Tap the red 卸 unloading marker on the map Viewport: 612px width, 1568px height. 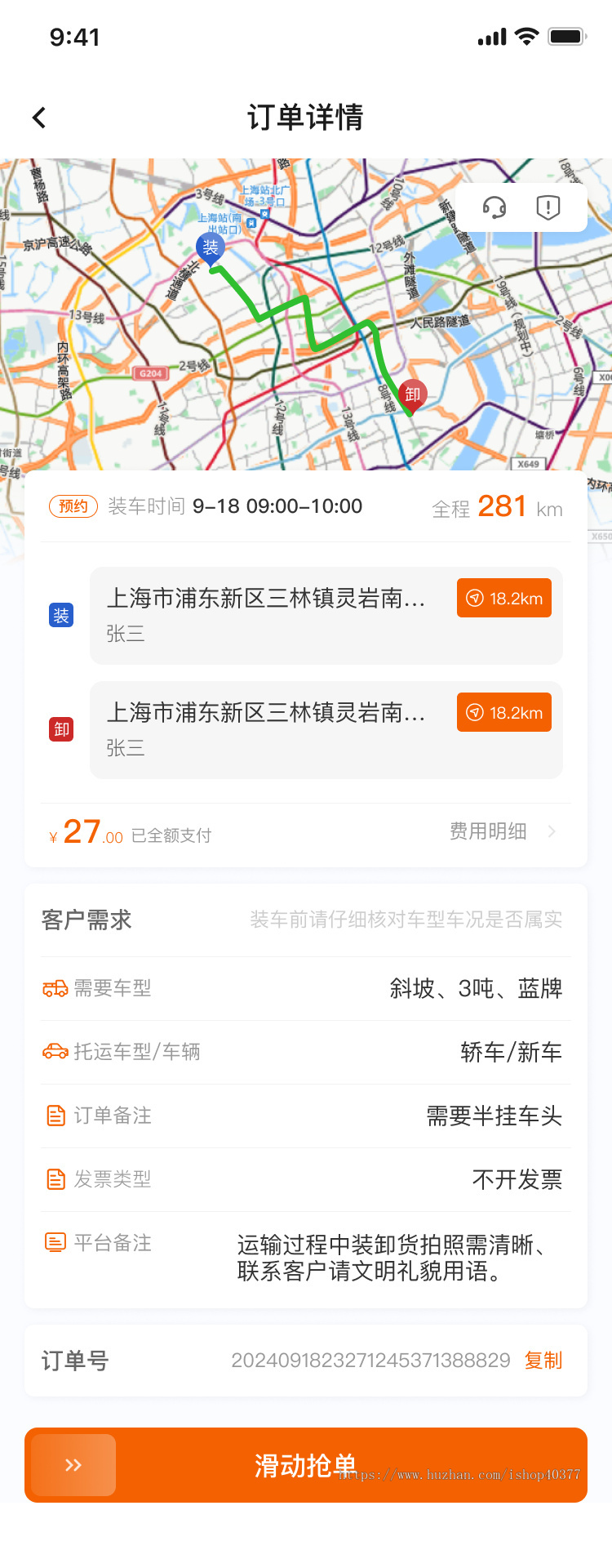click(x=411, y=394)
